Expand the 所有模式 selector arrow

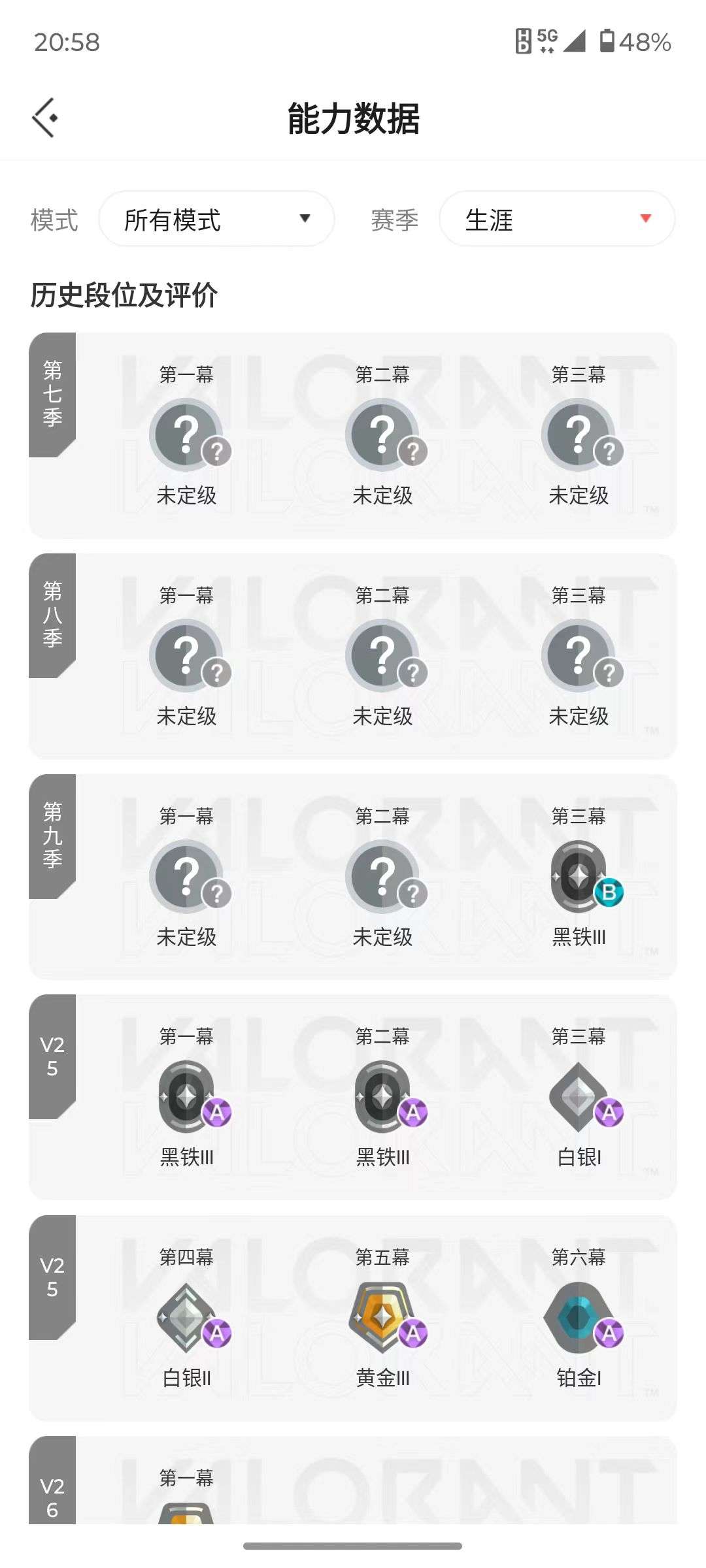point(305,219)
